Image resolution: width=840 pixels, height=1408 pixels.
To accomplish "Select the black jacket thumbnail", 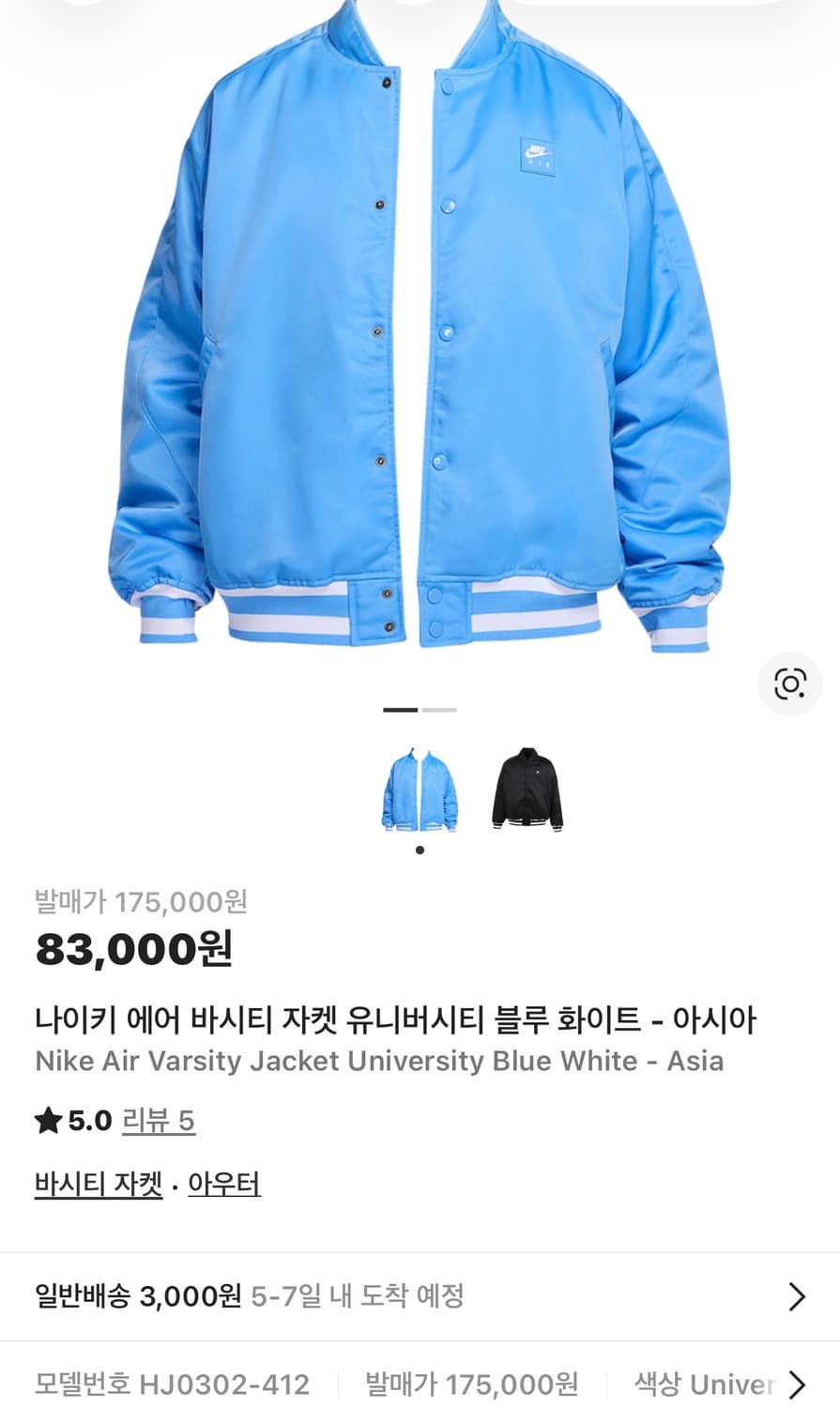I will tap(526, 788).
